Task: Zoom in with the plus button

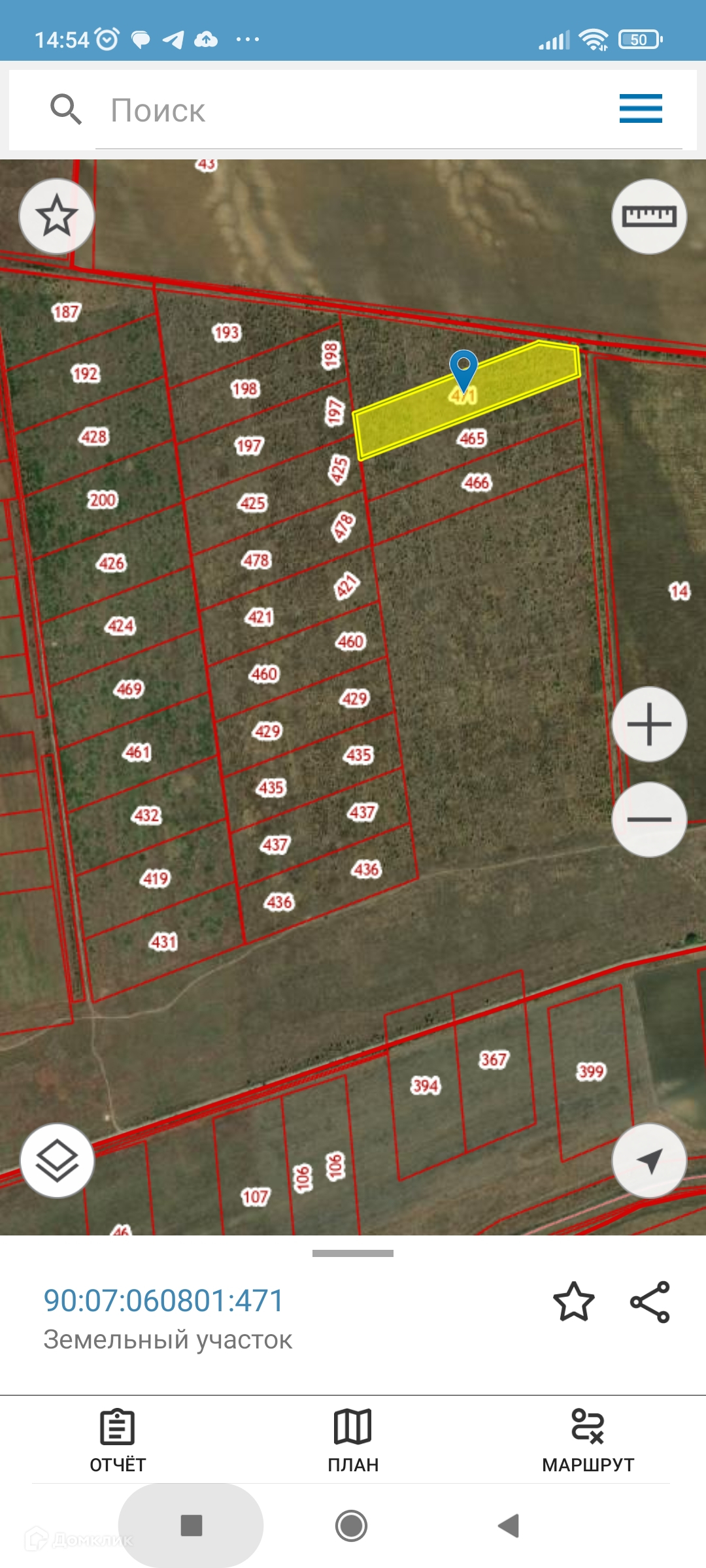Action: (648, 724)
